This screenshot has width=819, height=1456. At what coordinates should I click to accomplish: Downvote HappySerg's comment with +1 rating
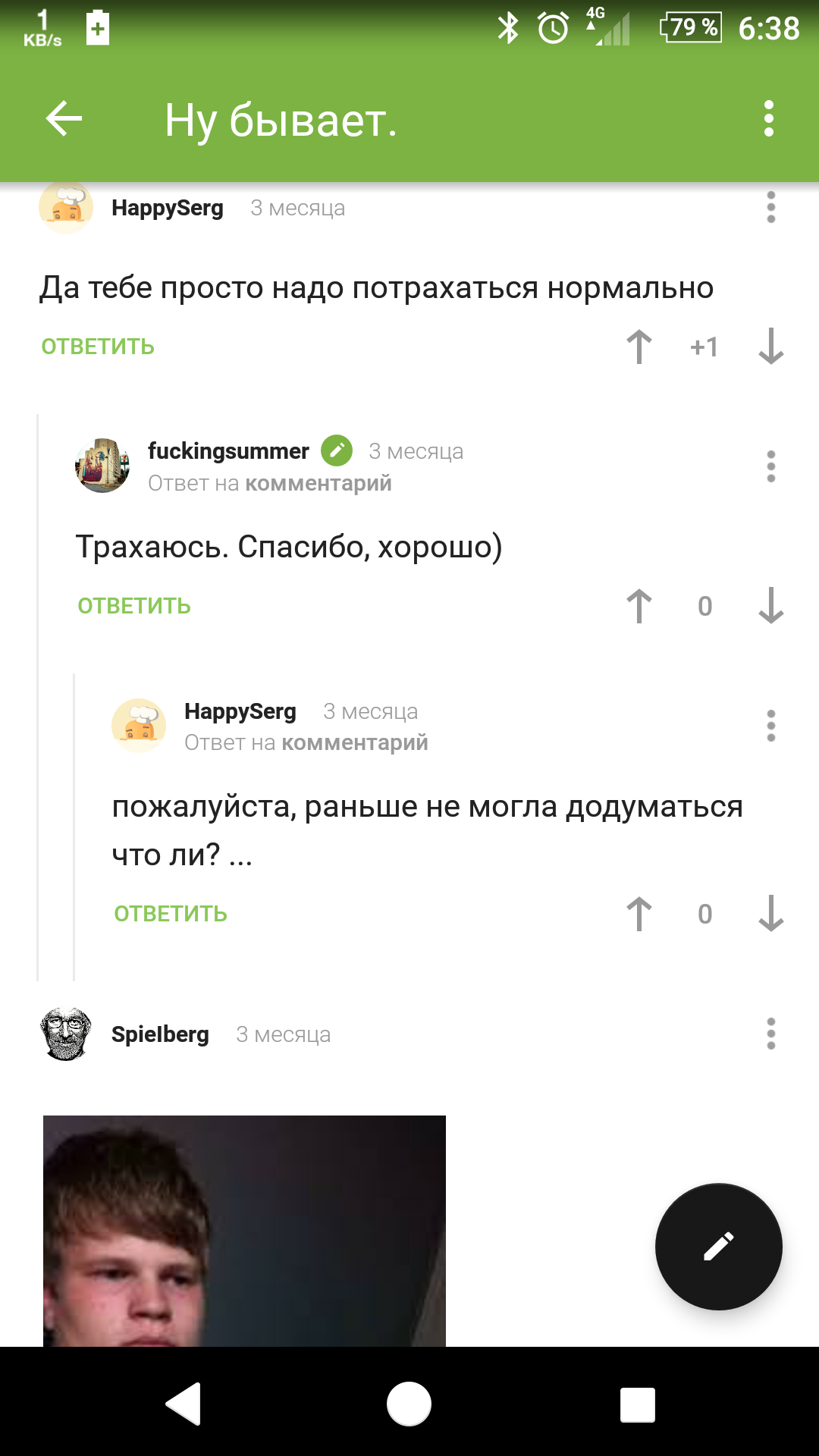pyautogui.click(x=770, y=347)
